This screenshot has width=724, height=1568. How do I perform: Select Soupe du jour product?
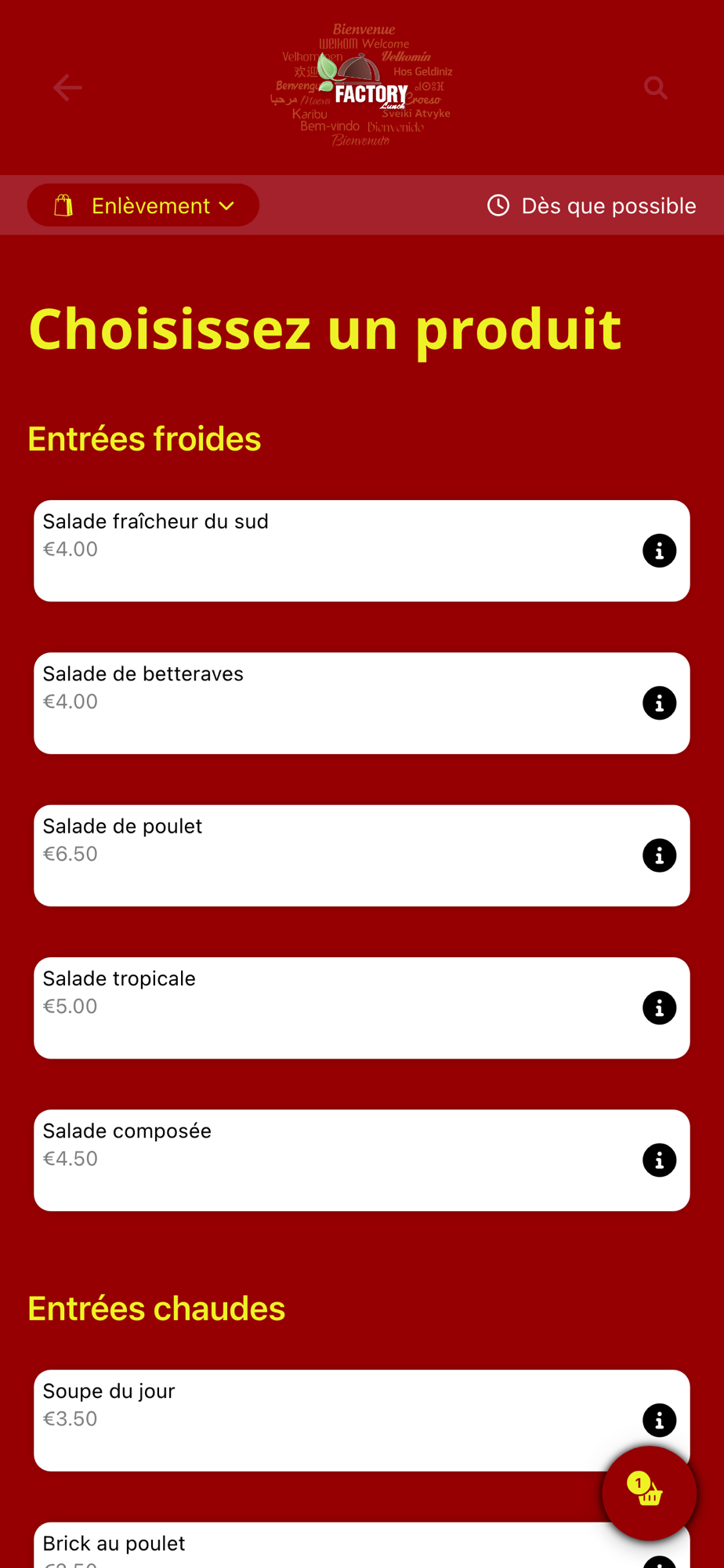(x=313, y=1420)
